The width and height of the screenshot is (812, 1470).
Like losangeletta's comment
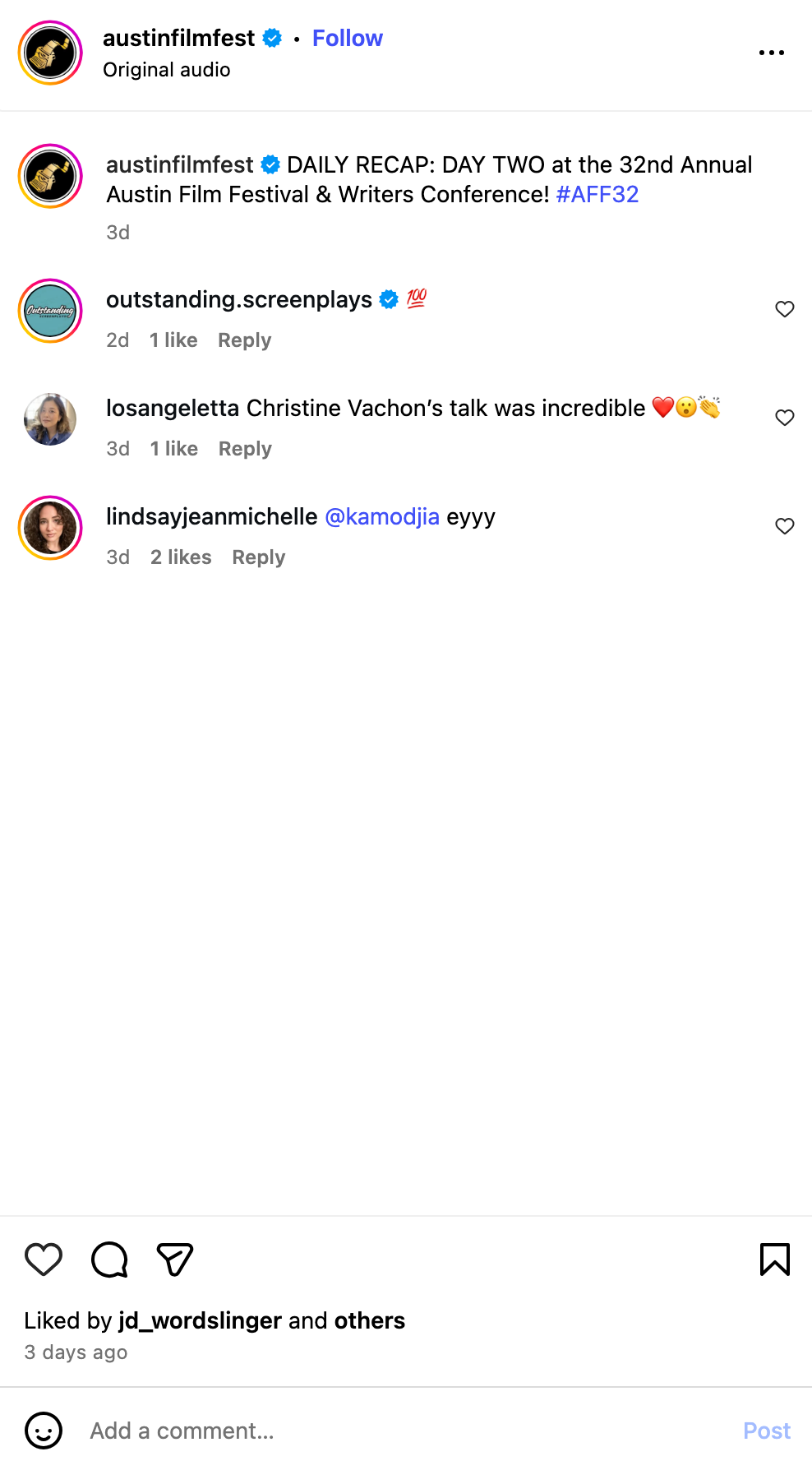(x=785, y=418)
